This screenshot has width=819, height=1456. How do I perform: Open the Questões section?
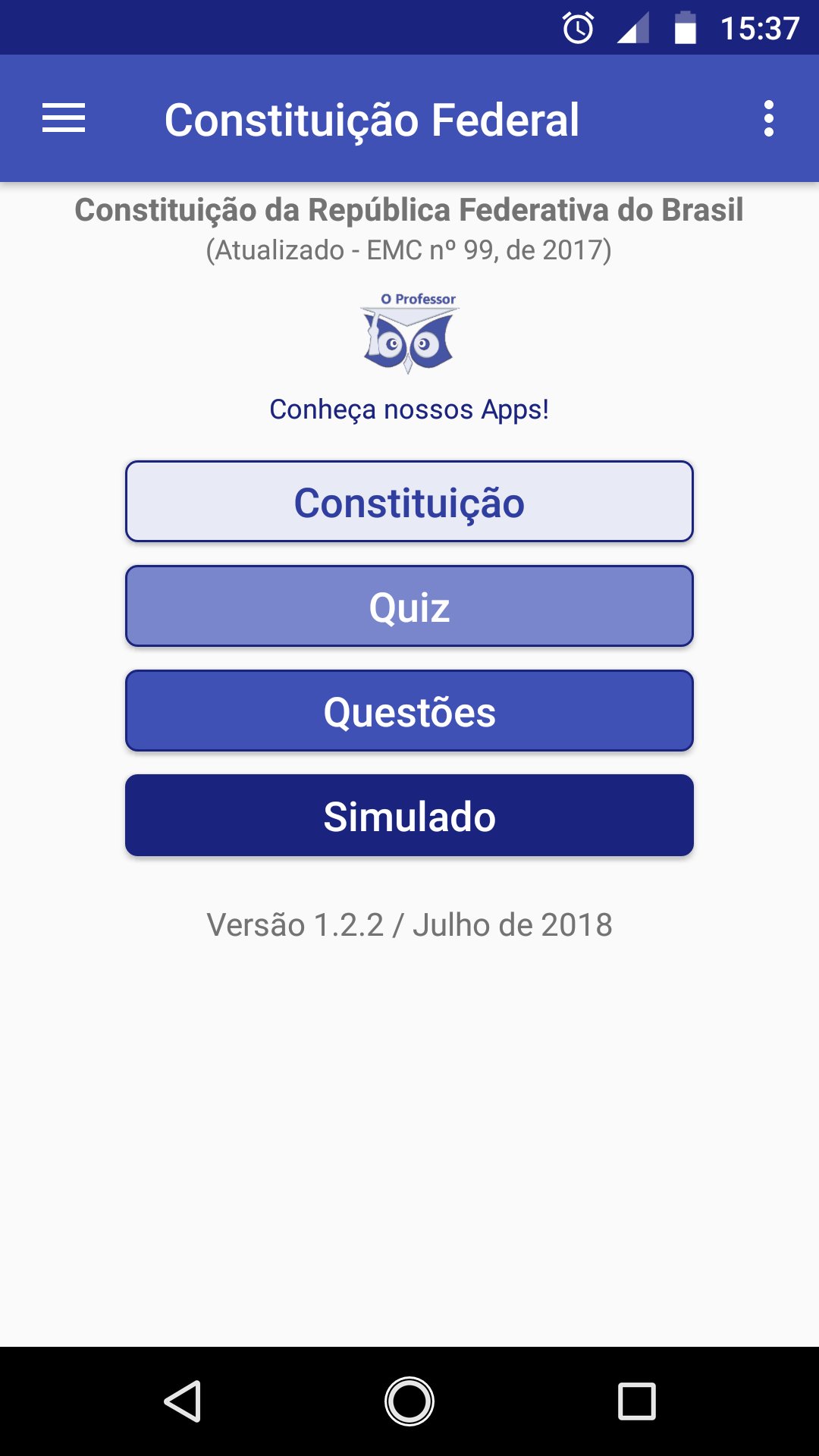[409, 711]
